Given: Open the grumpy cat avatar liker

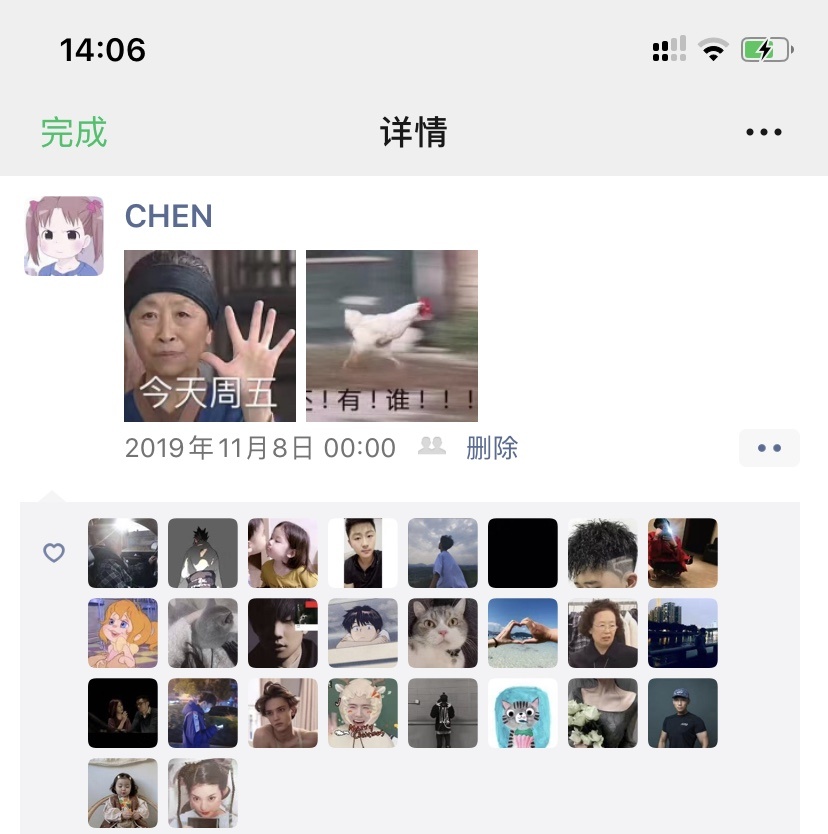Looking at the screenshot, I should (x=443, y=633).
